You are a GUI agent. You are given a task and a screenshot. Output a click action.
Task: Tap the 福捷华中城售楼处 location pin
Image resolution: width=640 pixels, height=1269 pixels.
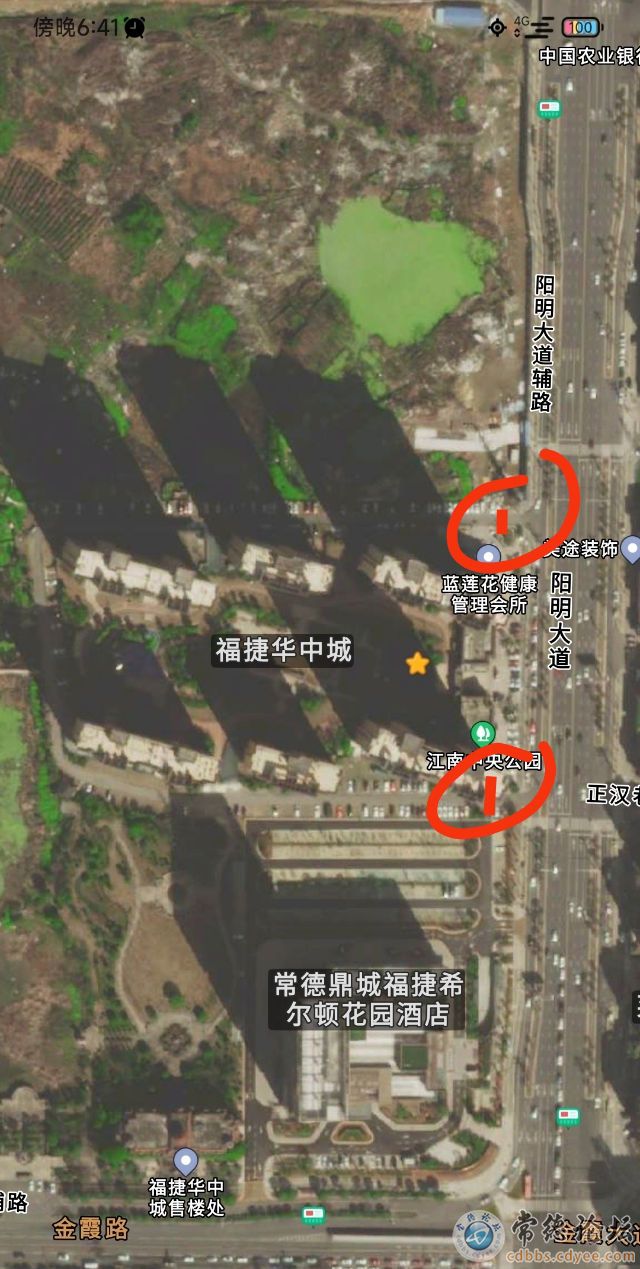click(186, 1161)
